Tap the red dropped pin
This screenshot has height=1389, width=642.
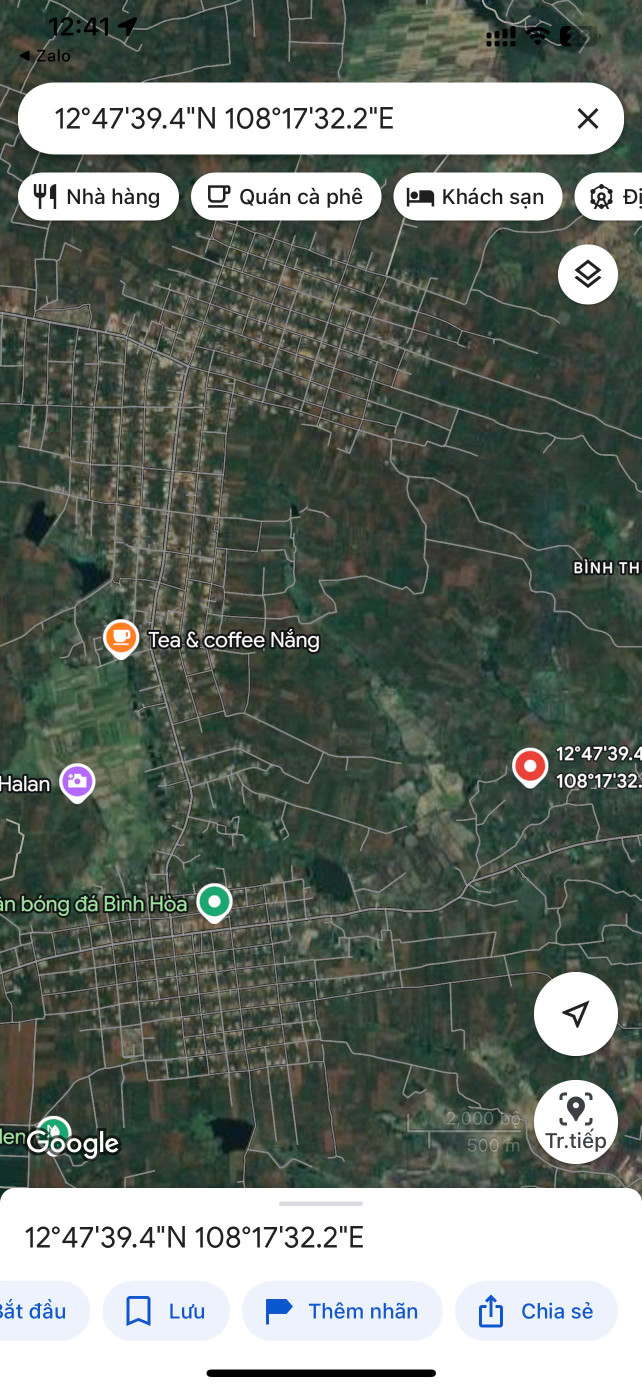coord(529,767)
